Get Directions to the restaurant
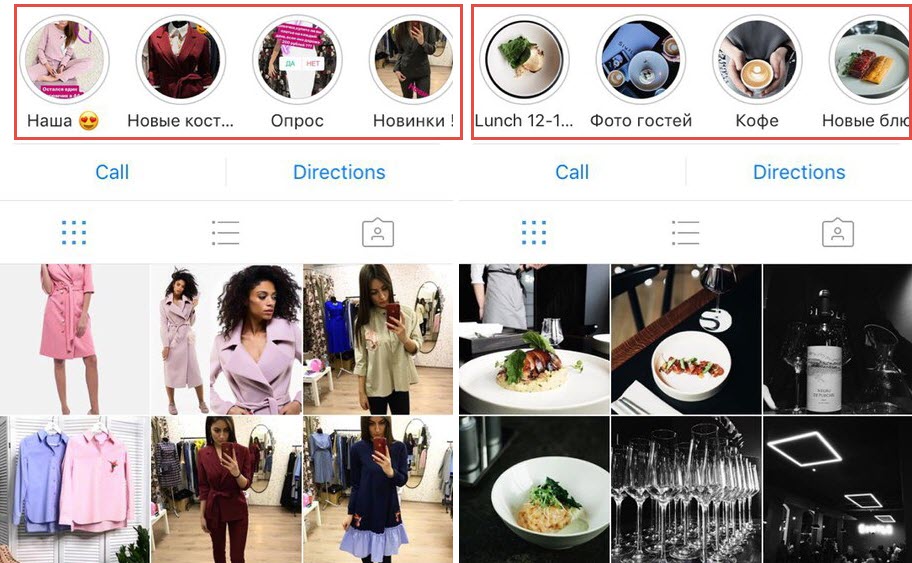Viewport: 912px width, 563px height. pyautogui.click(x=799, y=172)
